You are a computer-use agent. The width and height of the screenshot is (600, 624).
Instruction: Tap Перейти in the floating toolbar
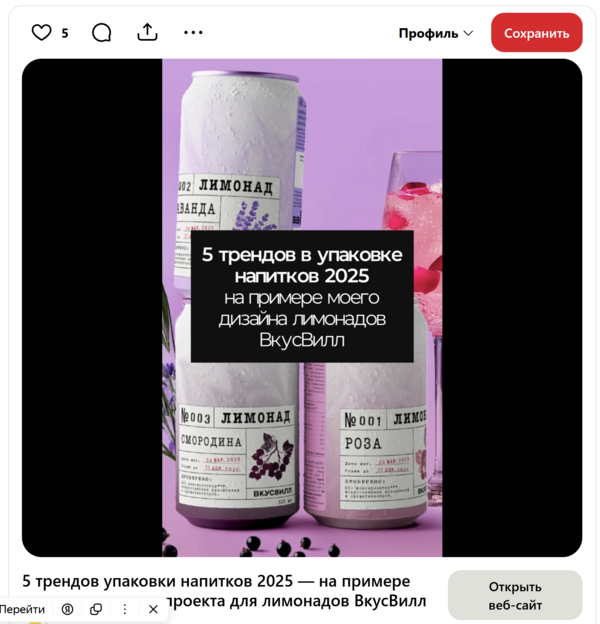tap(23, 609)
